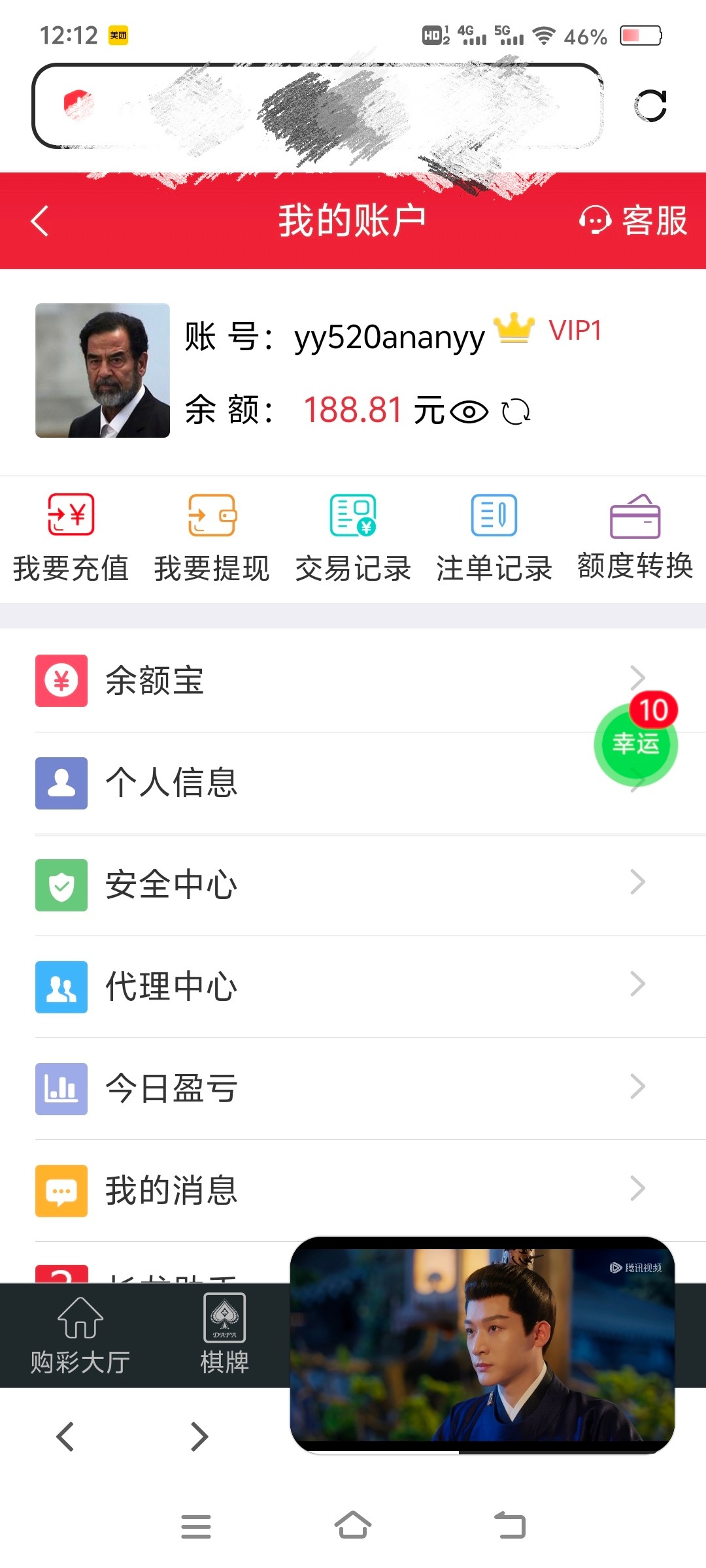Open 我的消息 messages
This screenshot has width=706, height=1568.
coord(327,1190)
